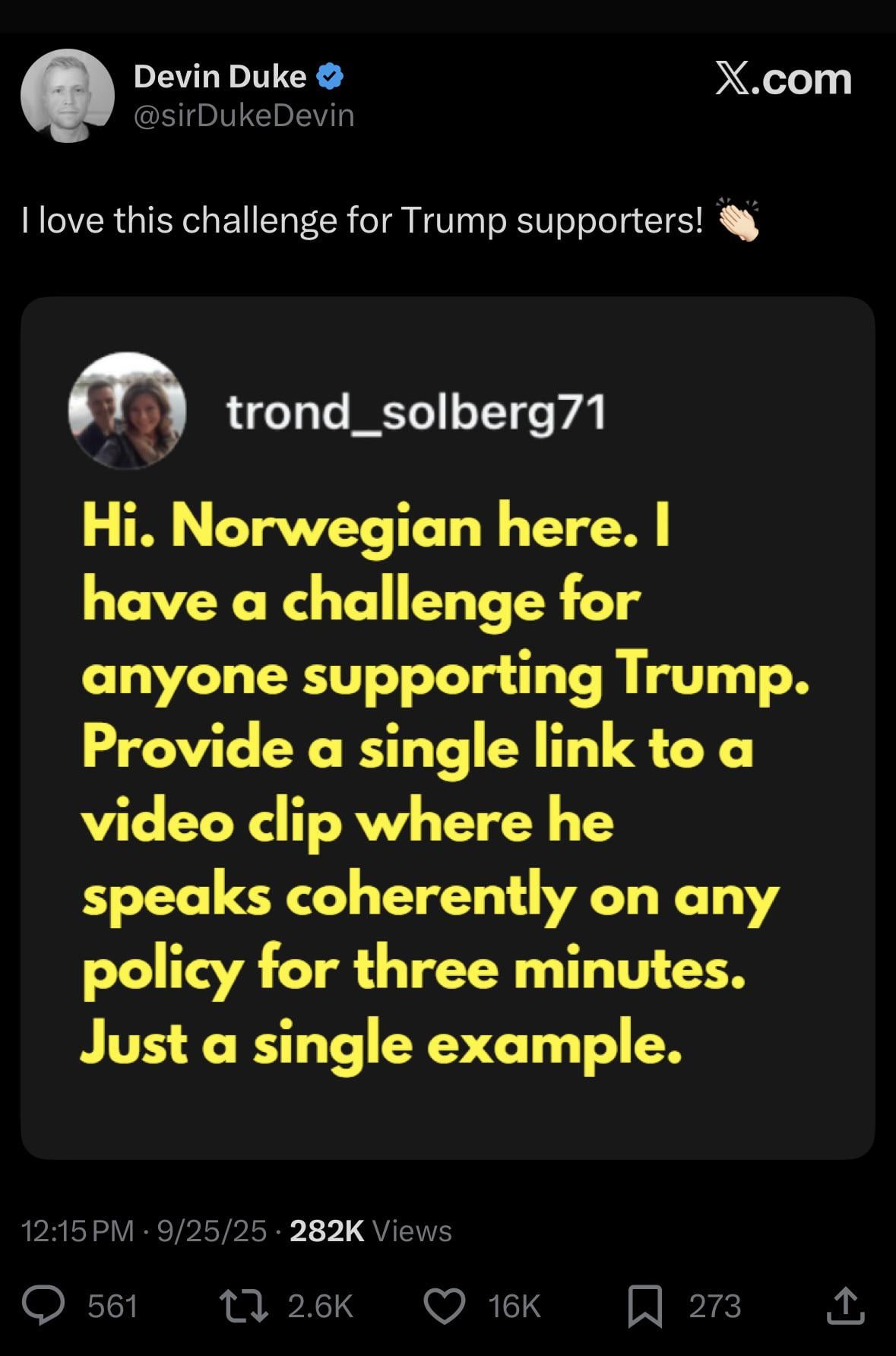Open Devin Duke's profile picture
The width and height of the screenshot is (896, 1356).
pyautogui.click(x=68, y=97)
